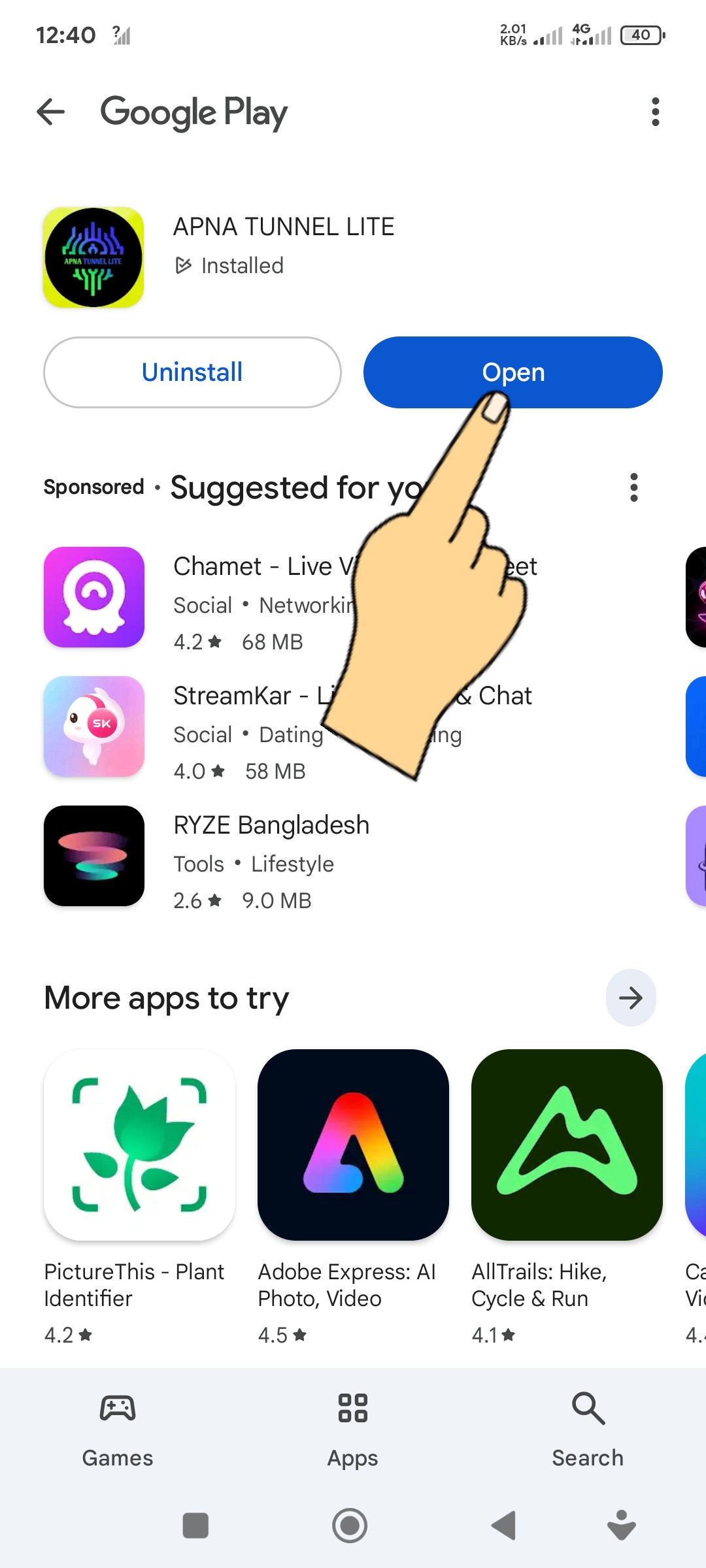The height and width of the screenshot is (1568, 706).
Task: Uninstall APNA TUNNEL LITE
Action: point(192,372)
